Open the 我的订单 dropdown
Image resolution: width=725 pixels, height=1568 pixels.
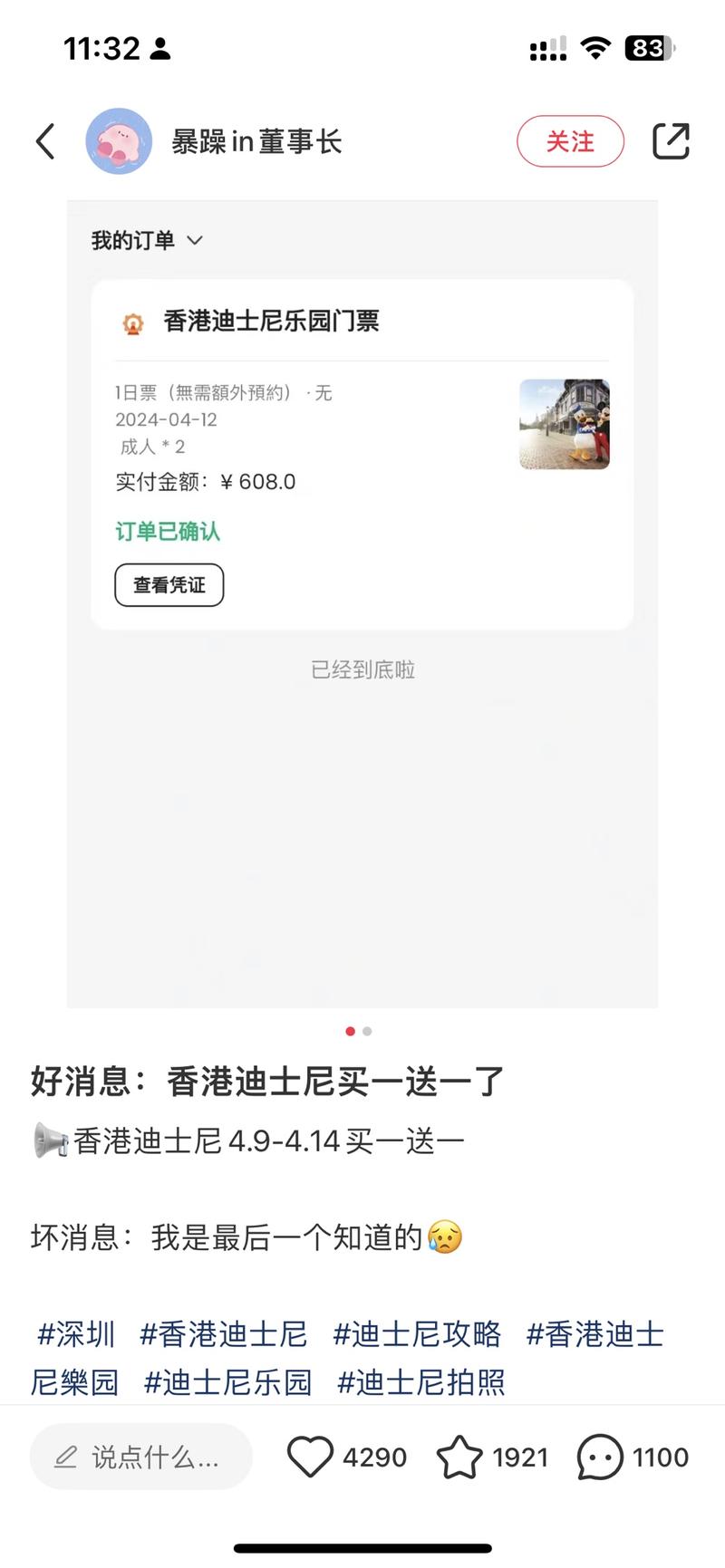pyautogui.click(x=148, y=240)
